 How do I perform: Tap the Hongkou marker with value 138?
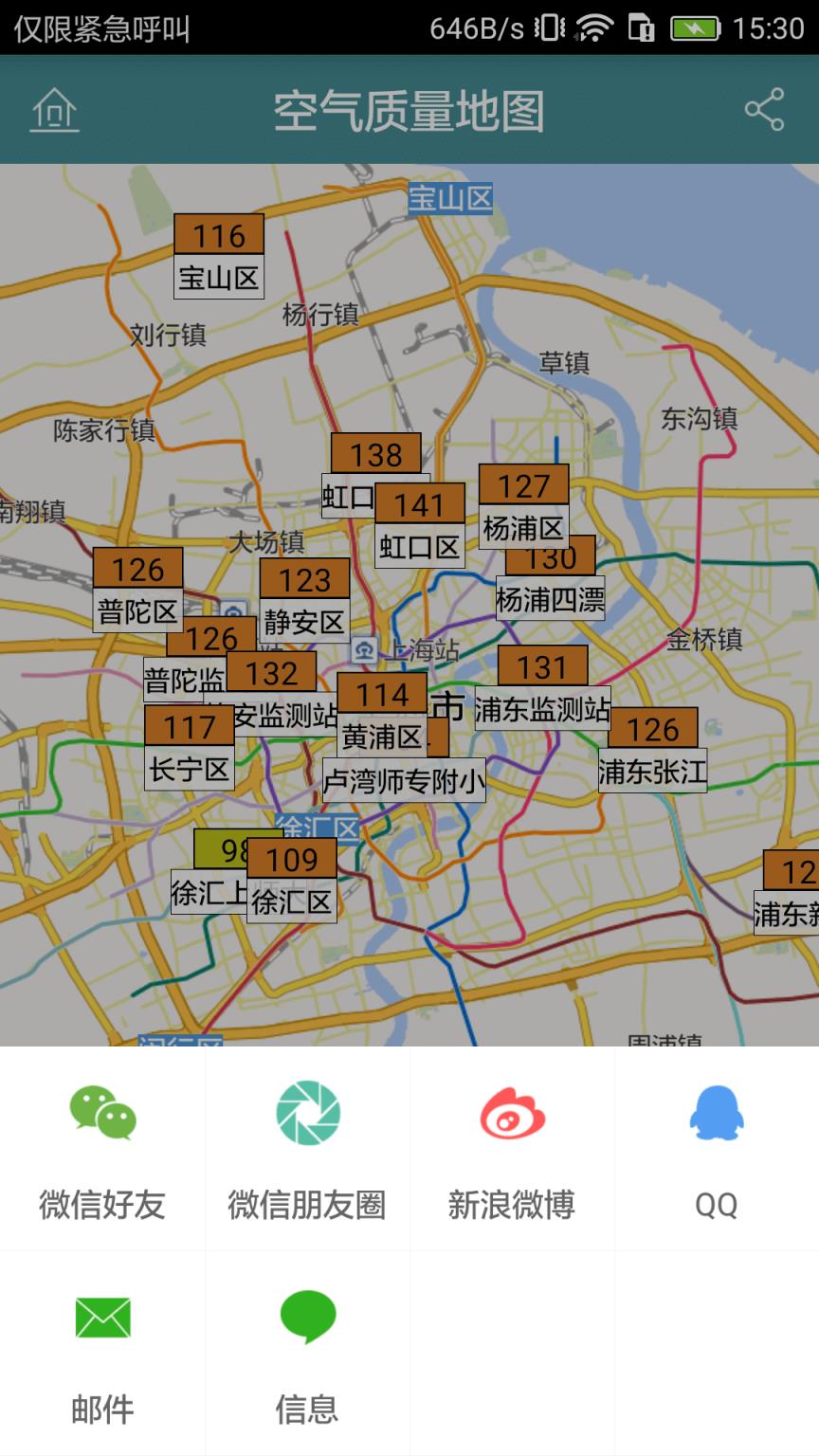375,456
